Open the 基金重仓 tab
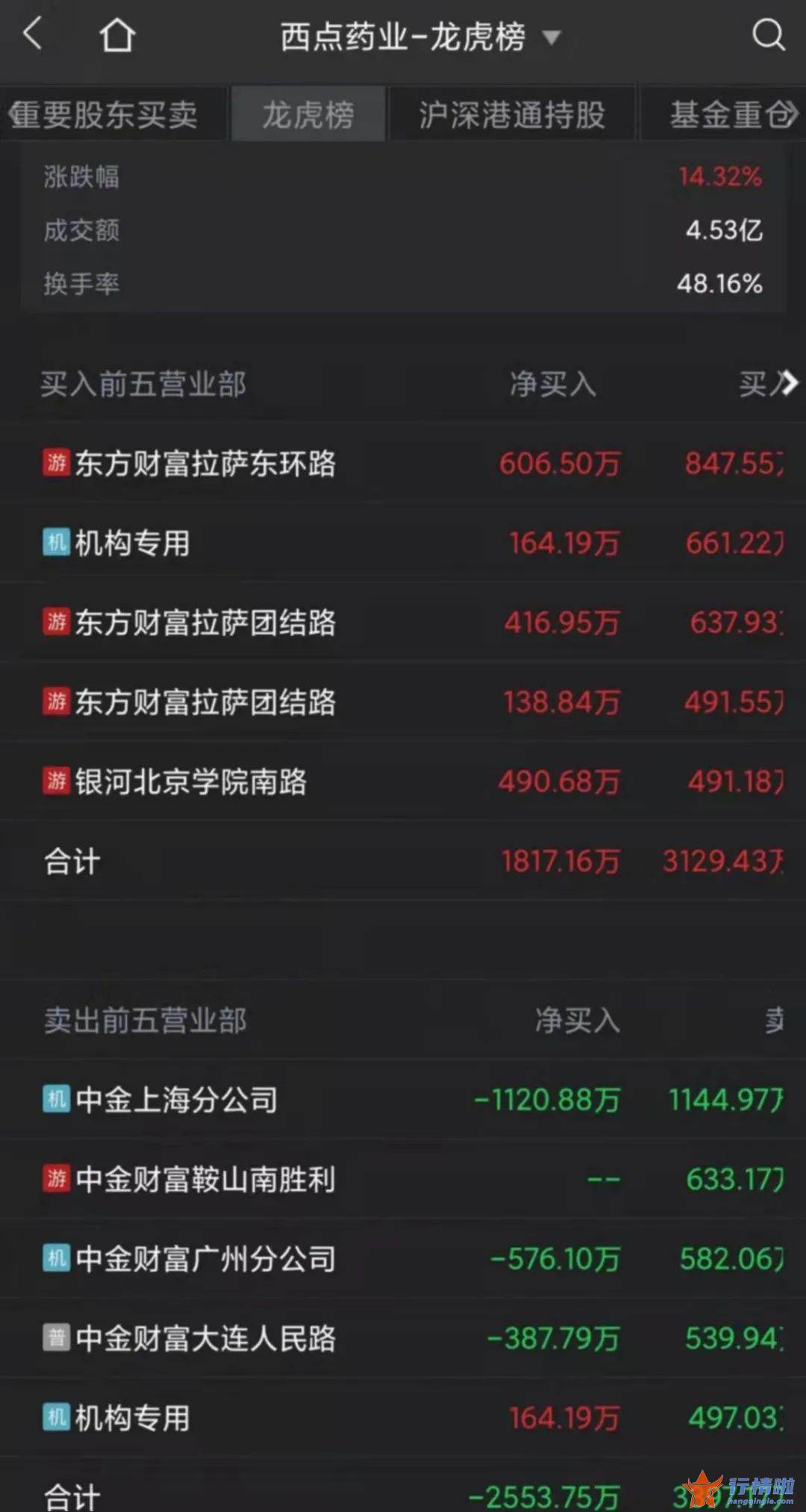The width and height of the screenshot is (806, 1512). [x=723, y=114]
